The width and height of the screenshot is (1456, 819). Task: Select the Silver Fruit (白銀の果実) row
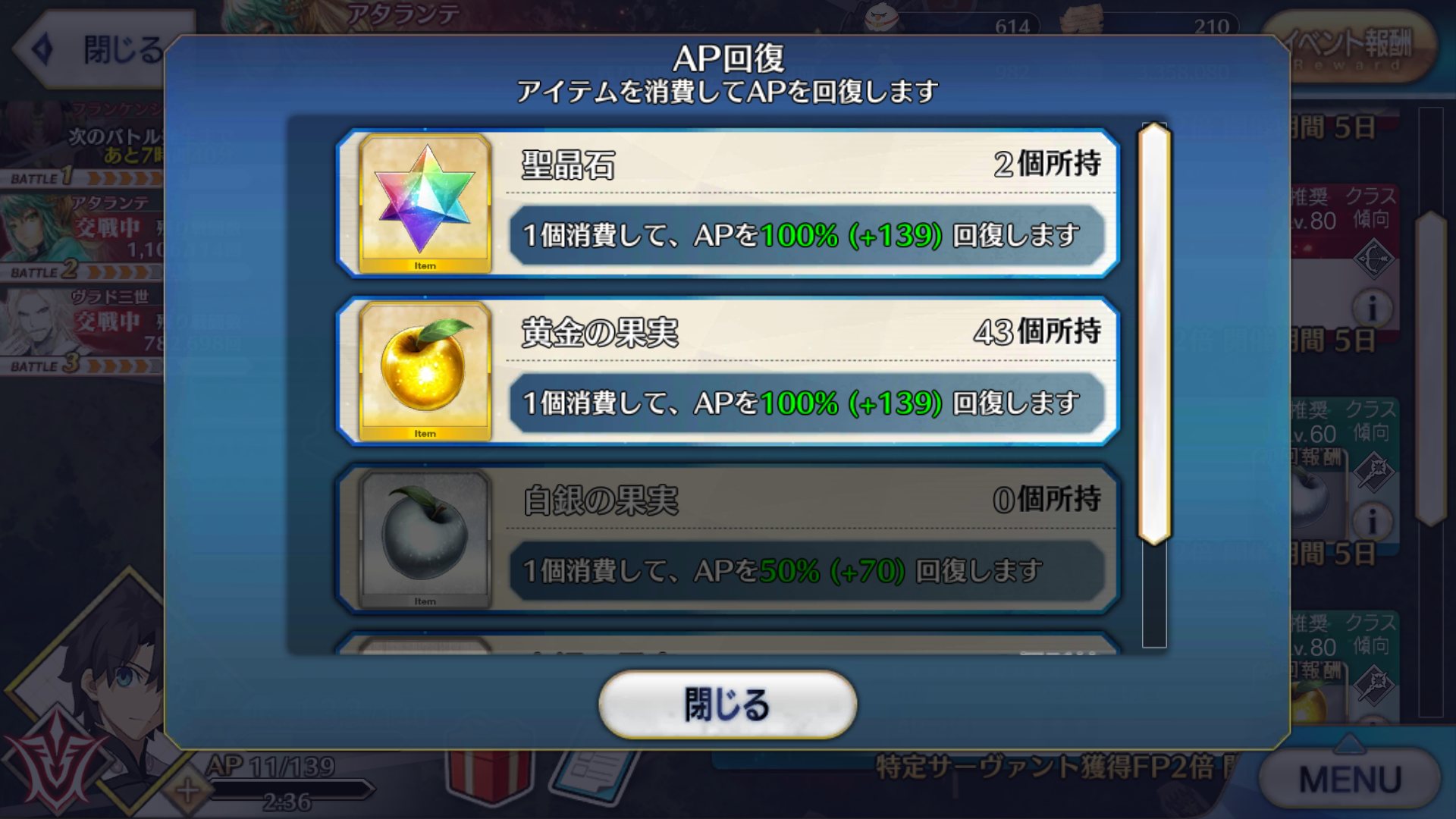pyautogui.click(x=728, y=538)
